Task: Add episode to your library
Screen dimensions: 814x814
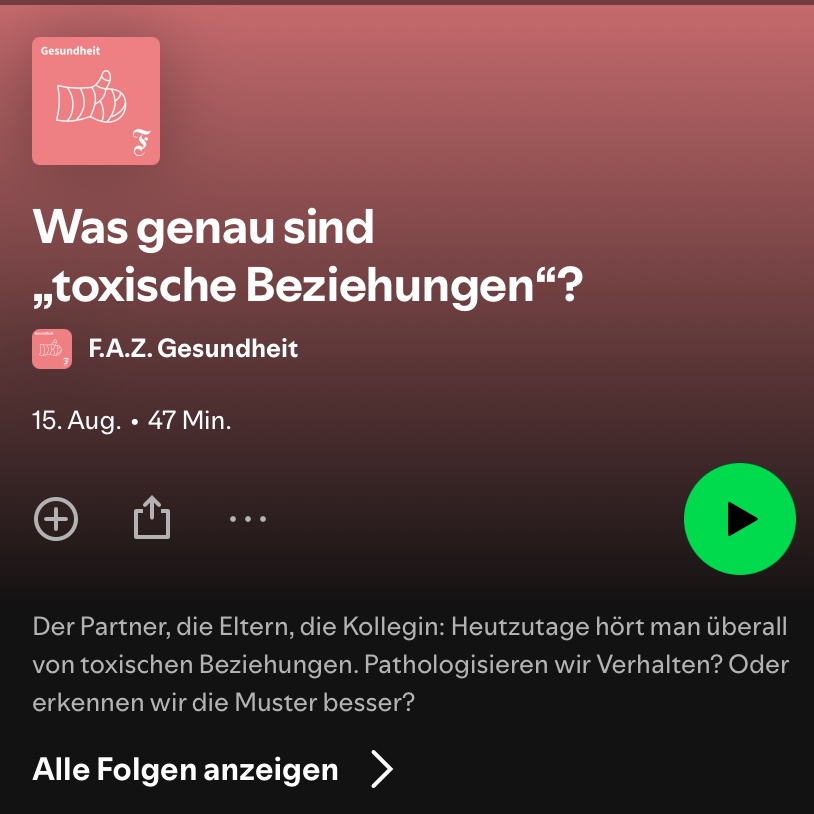Action: [x=56, y=519]
